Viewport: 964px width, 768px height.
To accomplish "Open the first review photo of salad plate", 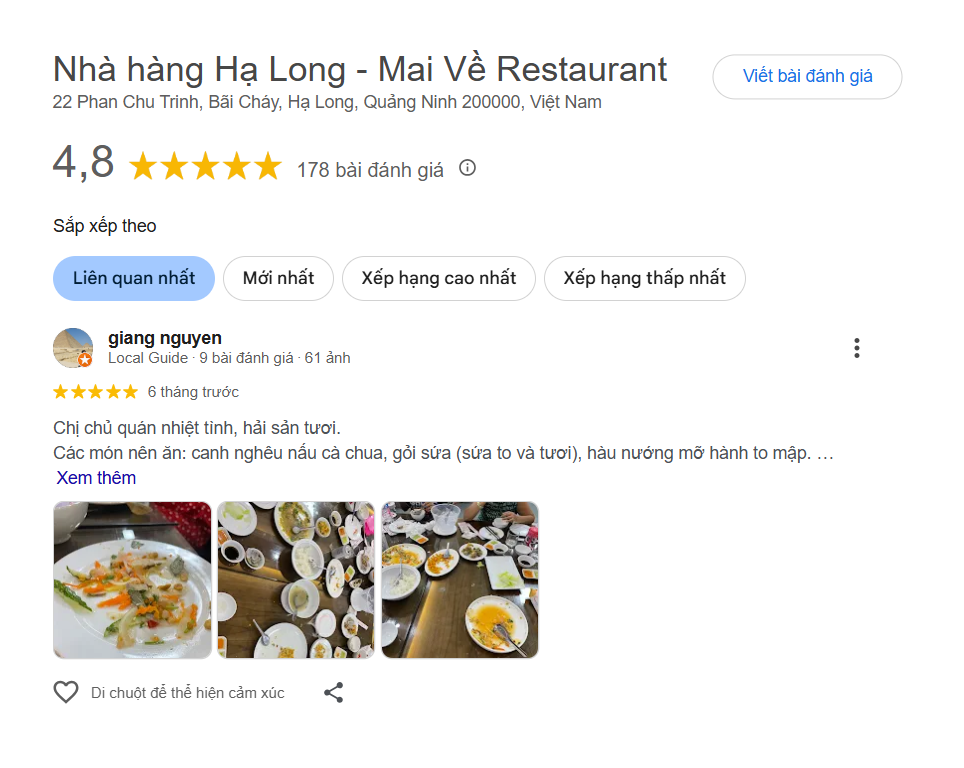I will (132, 580).
